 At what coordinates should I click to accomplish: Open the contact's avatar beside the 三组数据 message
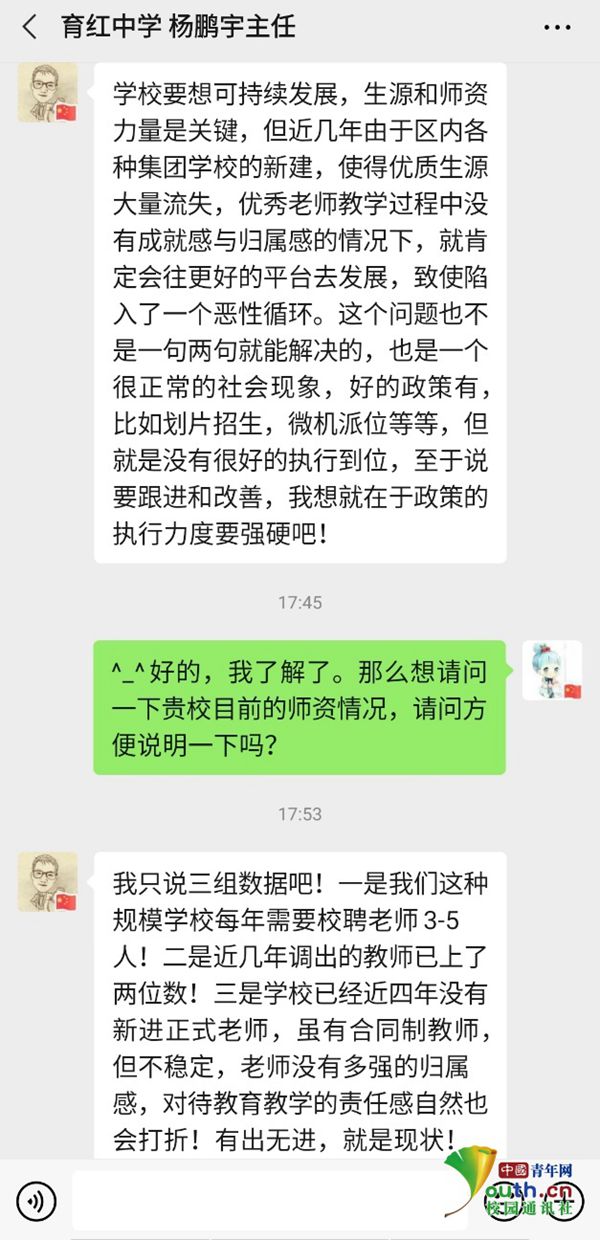[47, 881]
